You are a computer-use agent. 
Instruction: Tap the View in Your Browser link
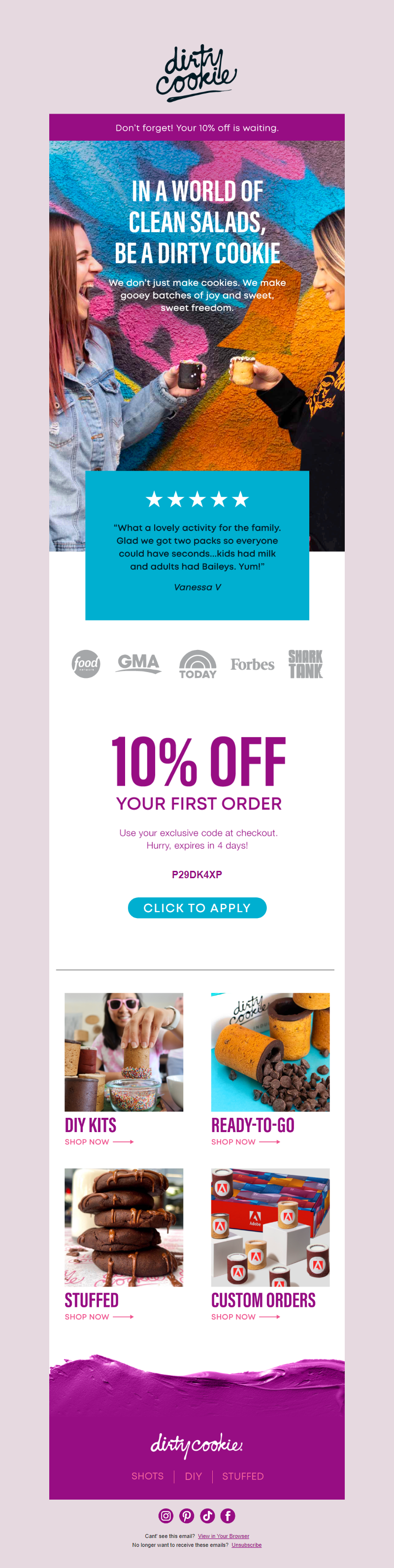pos(223,1537)
